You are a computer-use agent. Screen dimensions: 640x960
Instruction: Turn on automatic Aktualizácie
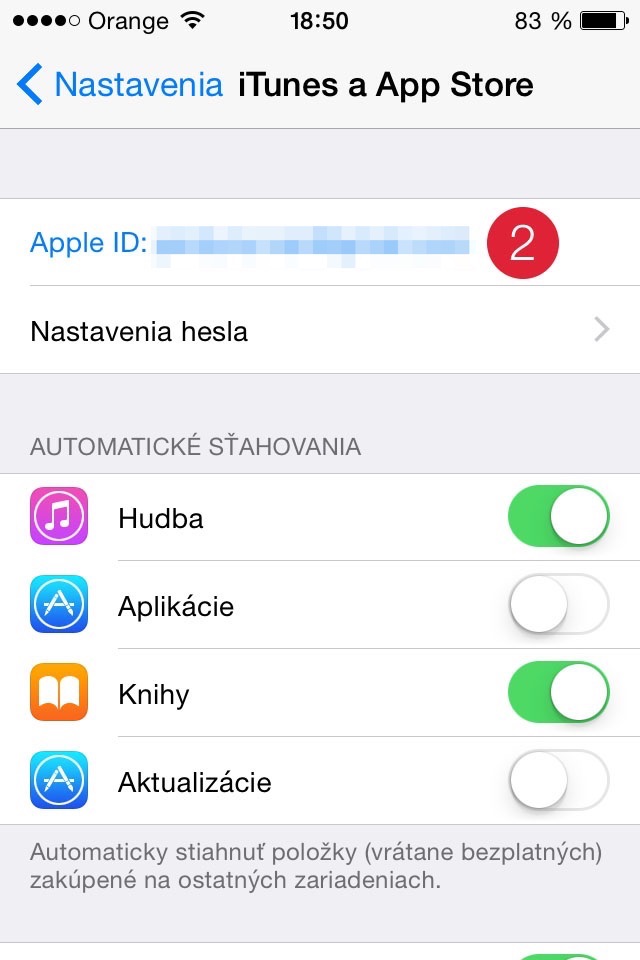point(558,781)
